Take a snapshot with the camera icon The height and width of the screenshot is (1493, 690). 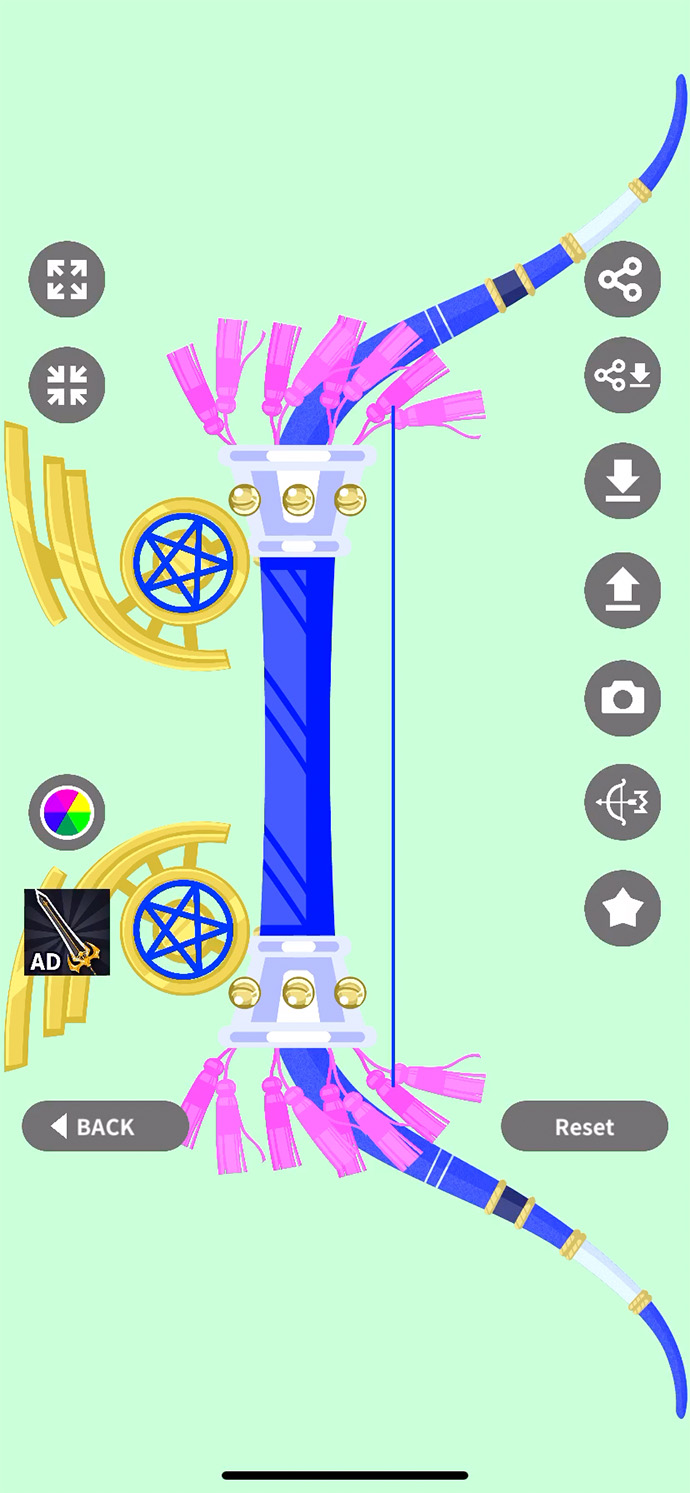point(622,697)
